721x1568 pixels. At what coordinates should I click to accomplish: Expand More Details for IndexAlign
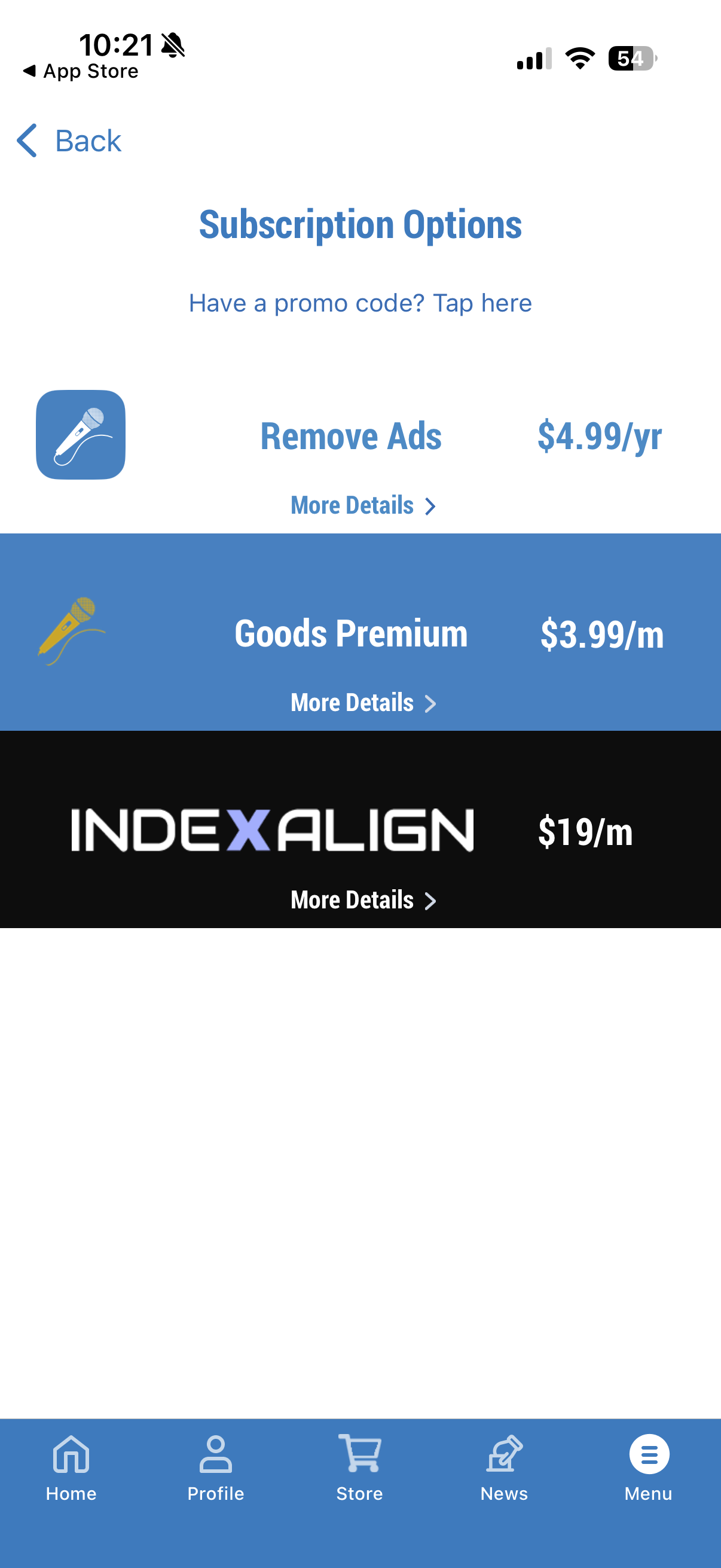click(363, 900)
